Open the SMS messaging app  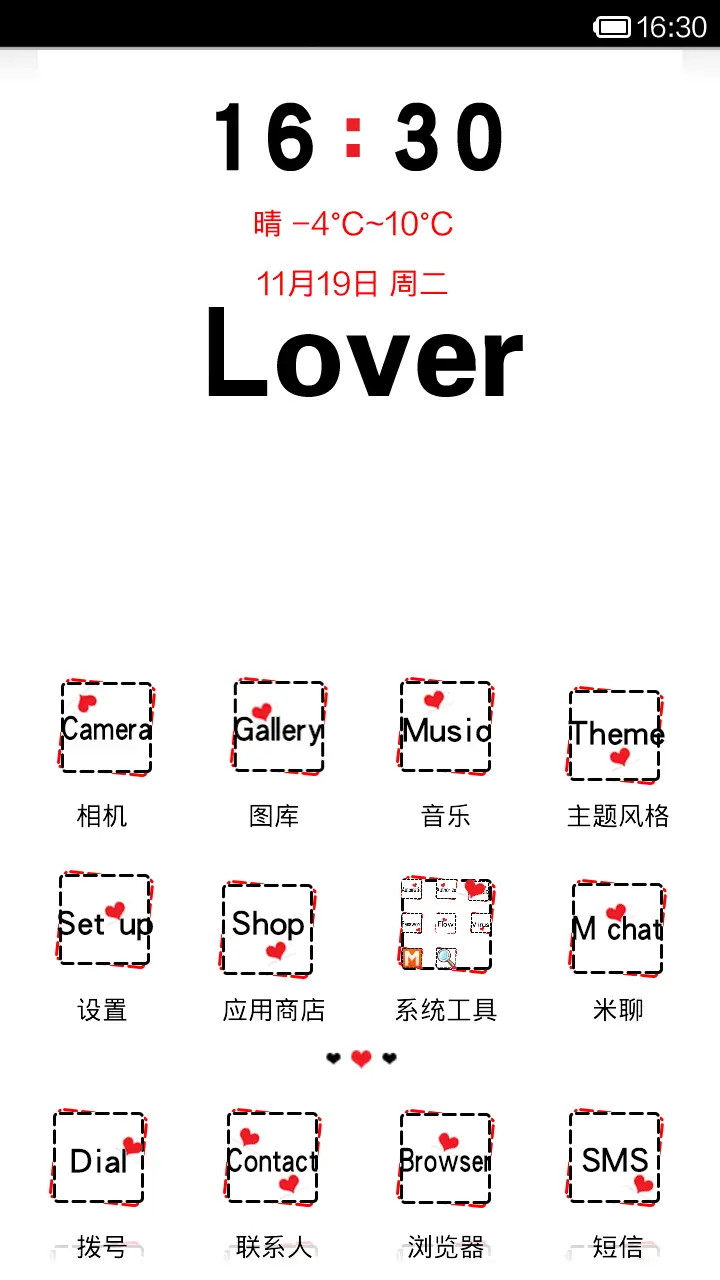pyautogui.click(x=615, y=1158)
